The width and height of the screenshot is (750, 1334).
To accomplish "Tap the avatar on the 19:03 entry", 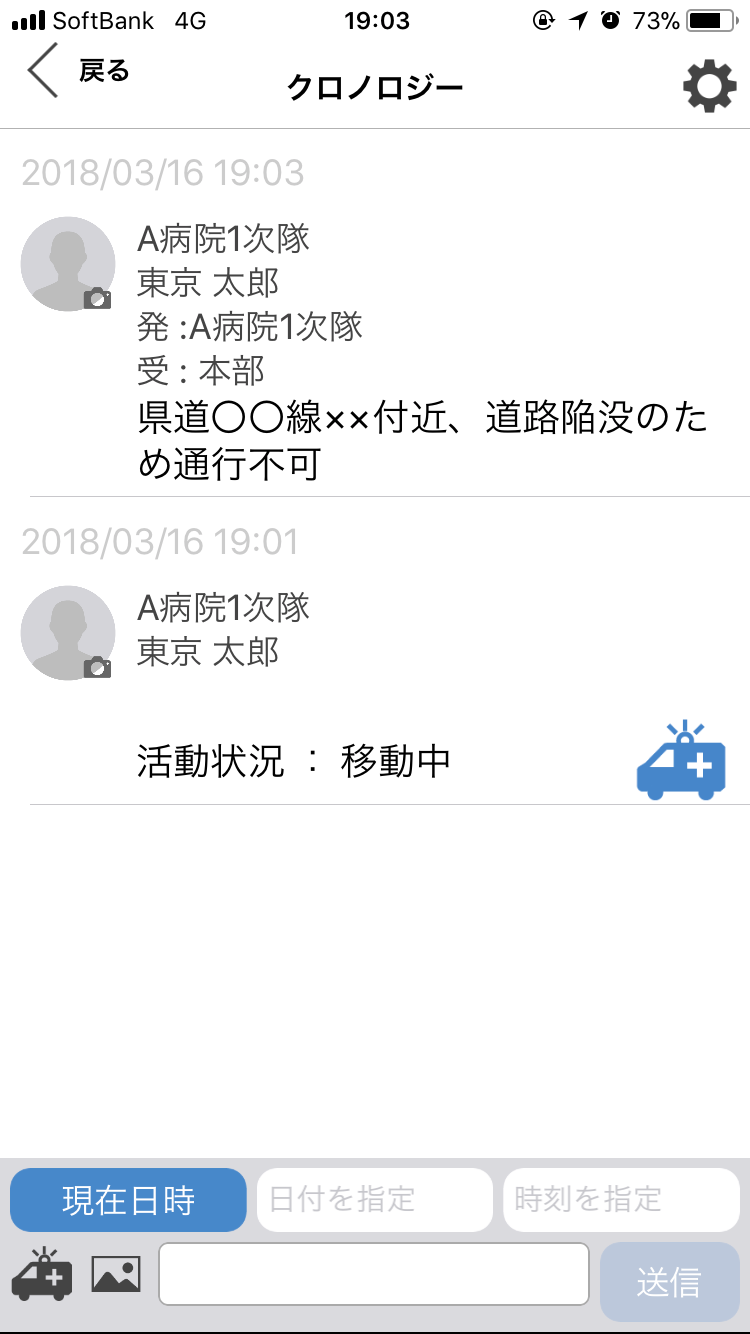I will coord(68,264).
